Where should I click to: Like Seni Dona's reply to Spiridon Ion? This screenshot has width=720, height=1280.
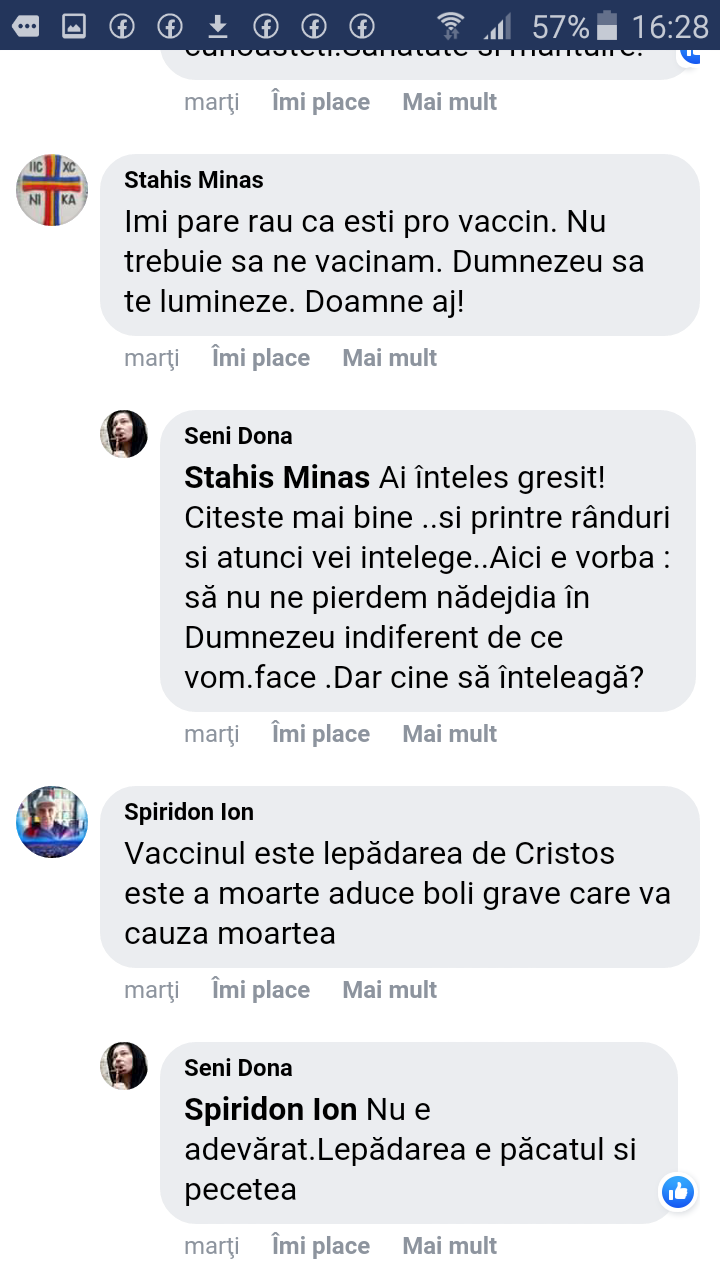[x=320, y=1246]
